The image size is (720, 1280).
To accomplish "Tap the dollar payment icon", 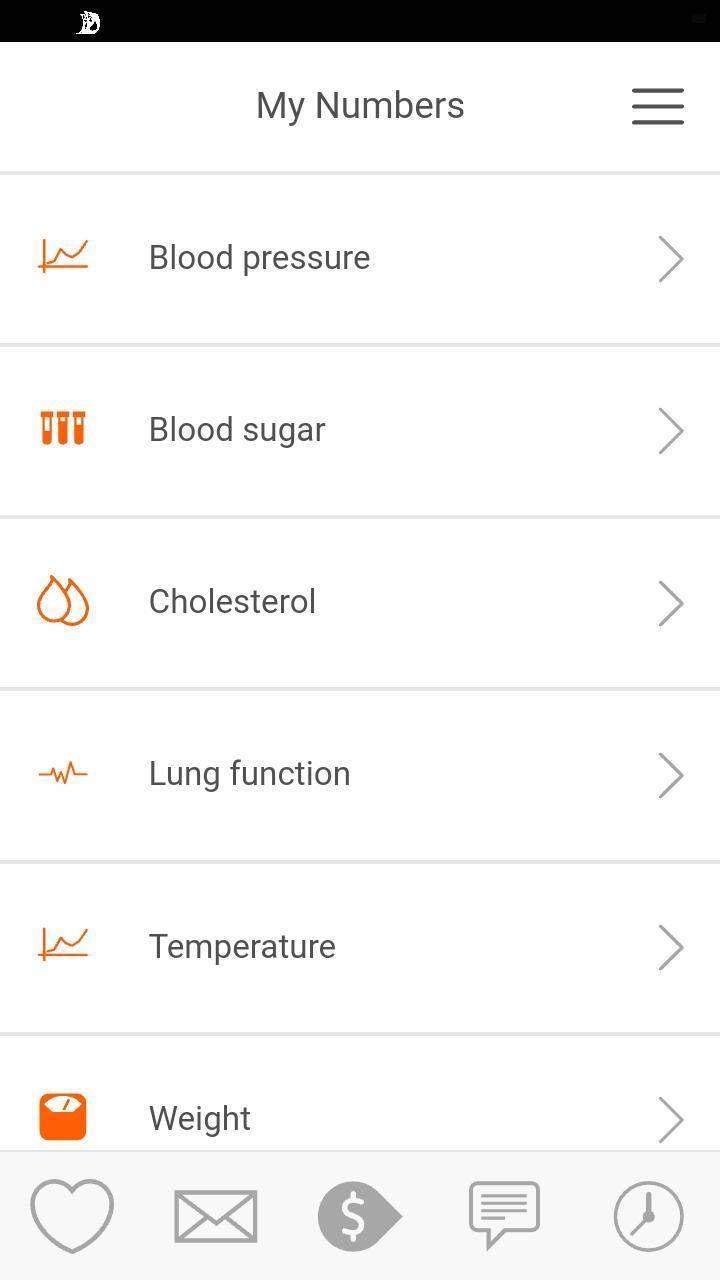I will pos(359,1214).
